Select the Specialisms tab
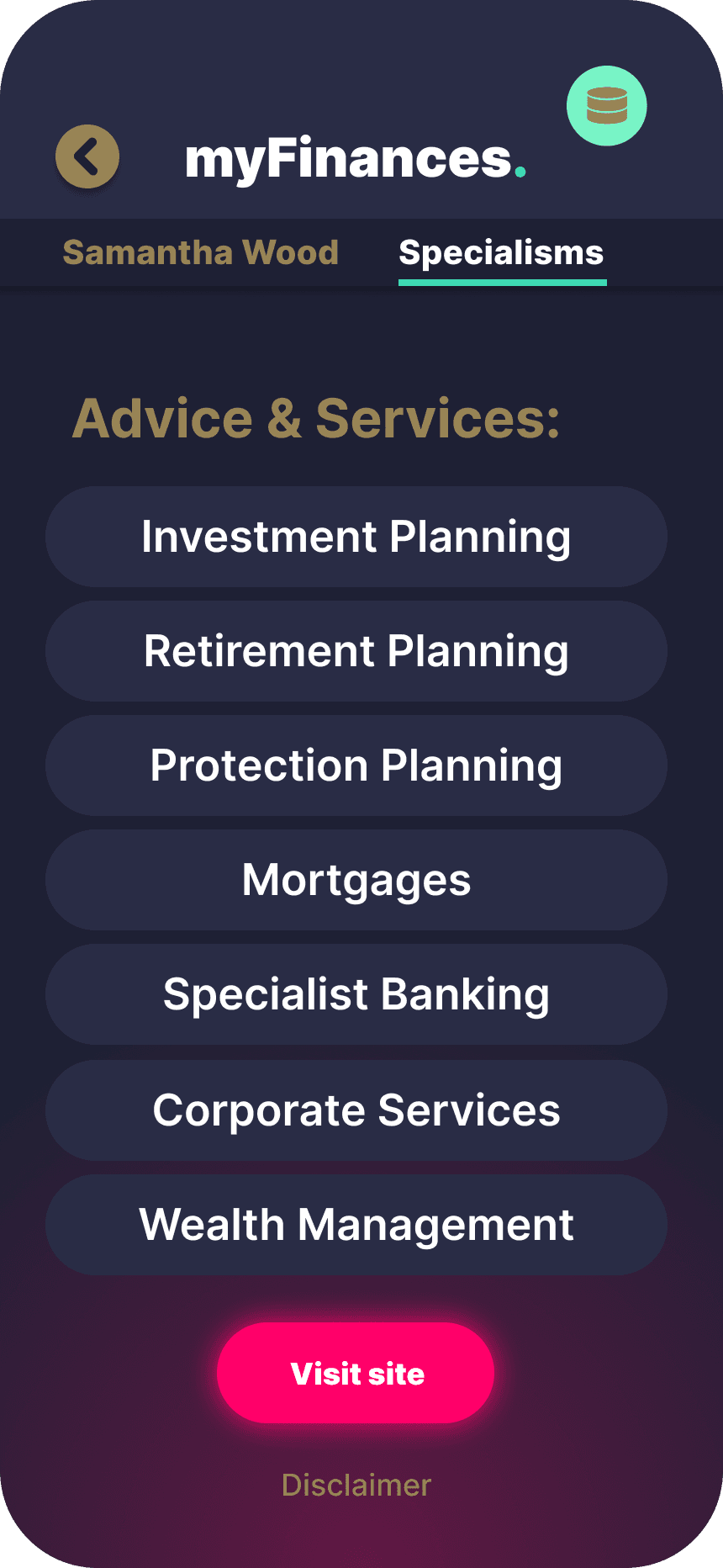This screenshot has width=723, height=1568. [501, 252]
